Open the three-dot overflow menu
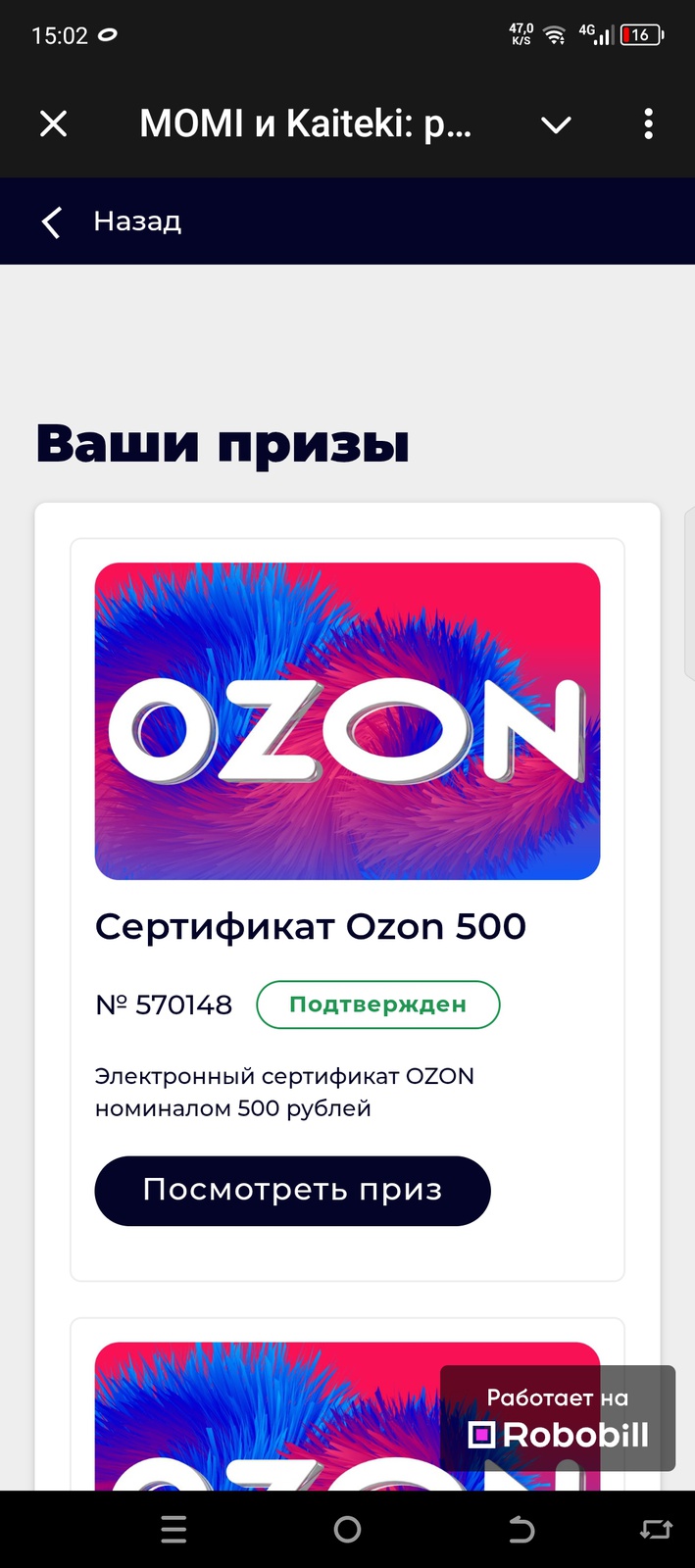This screenshot has height=1568, width=695. point(648,123)
